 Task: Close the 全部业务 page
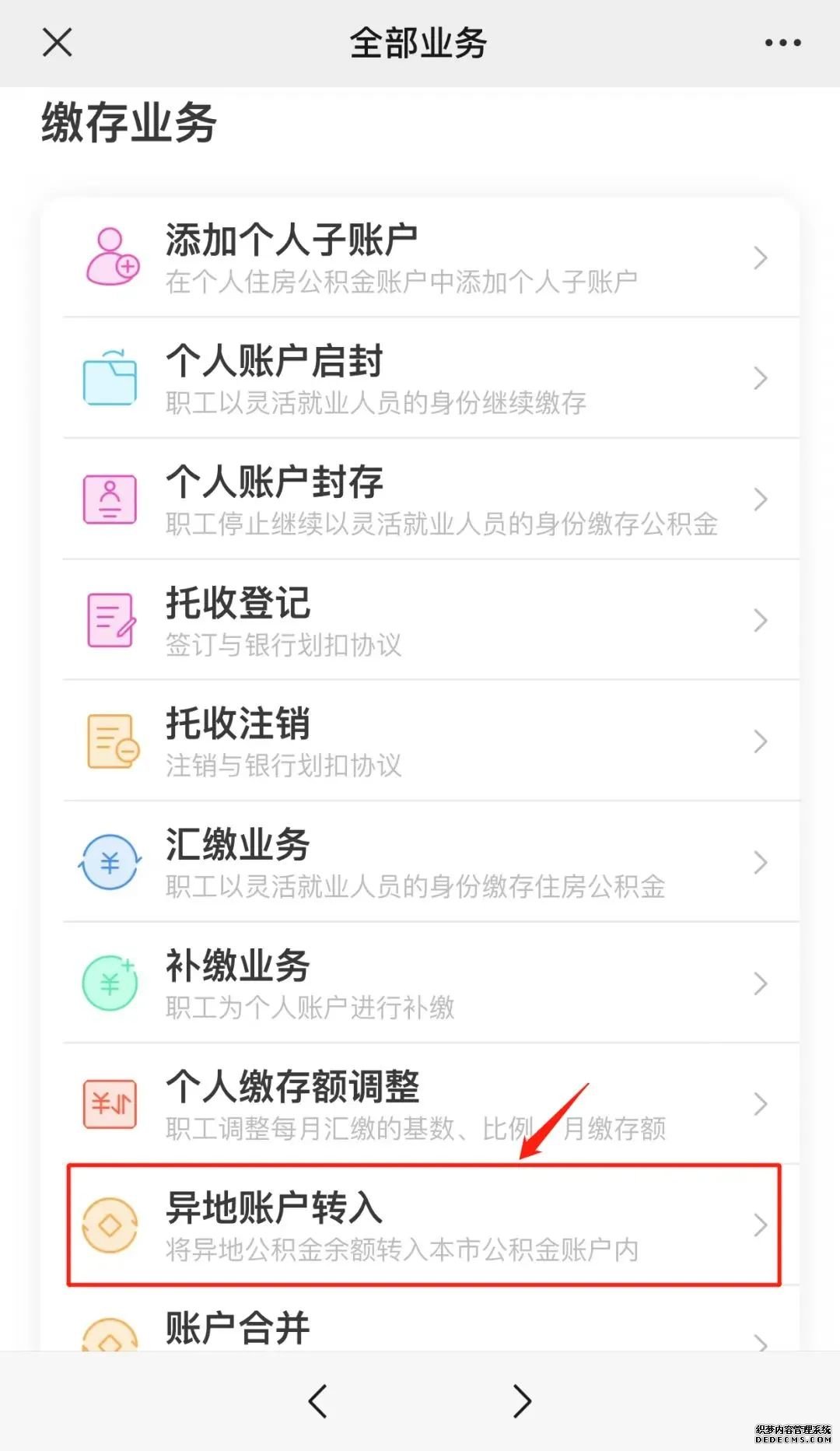click(58, 42)
